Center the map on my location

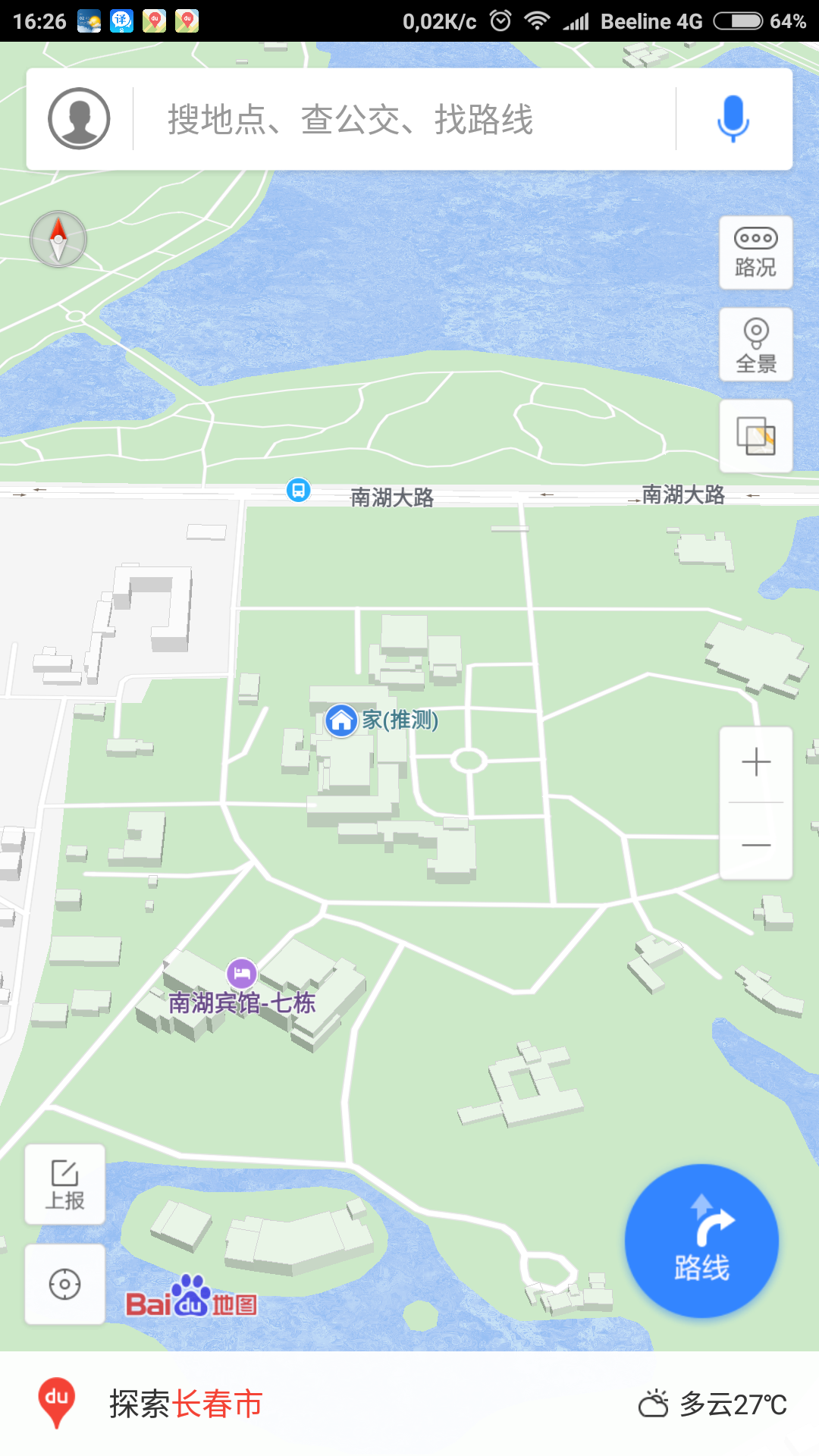click(x=65, y=1284)
